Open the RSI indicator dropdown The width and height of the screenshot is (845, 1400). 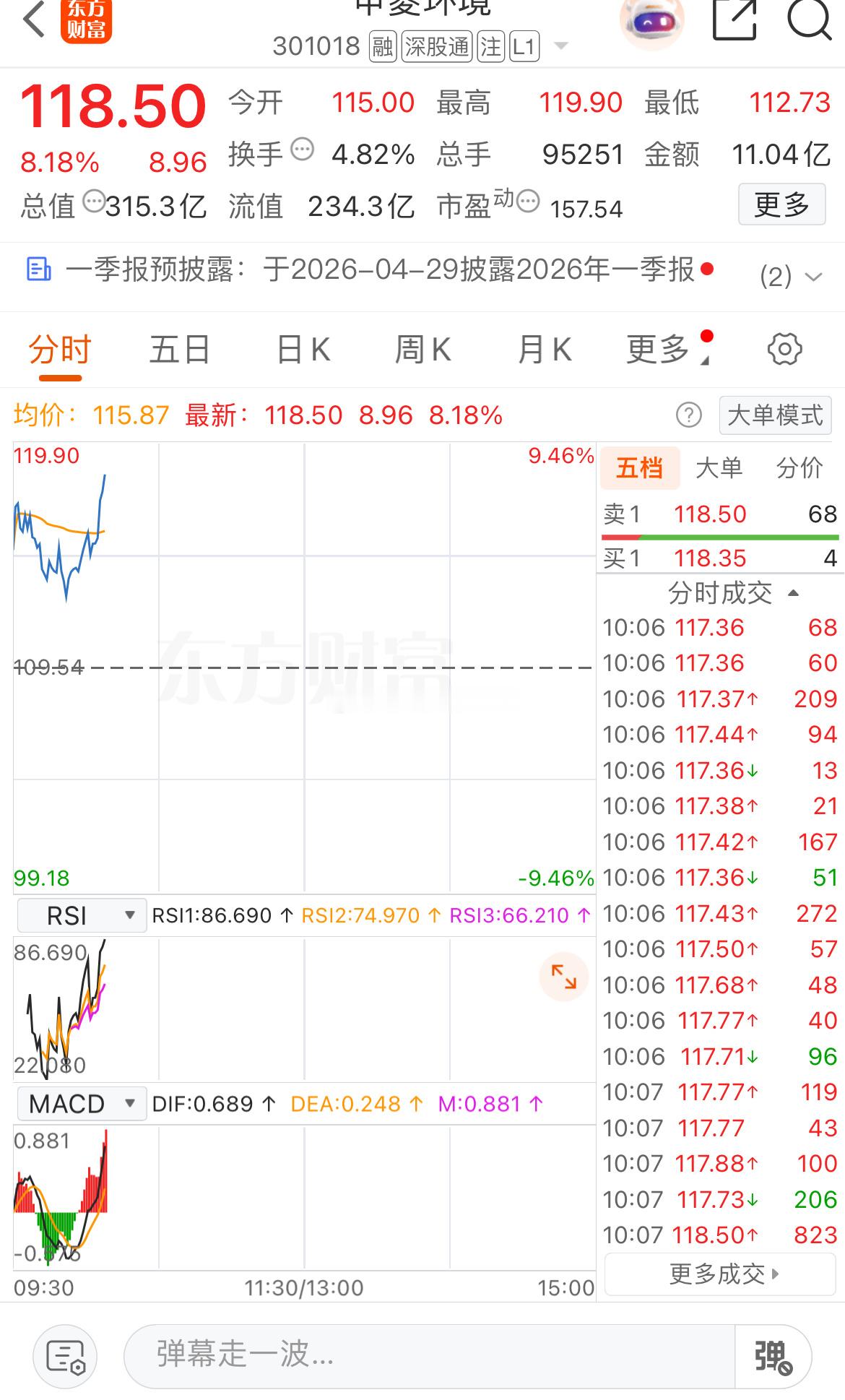81,915
